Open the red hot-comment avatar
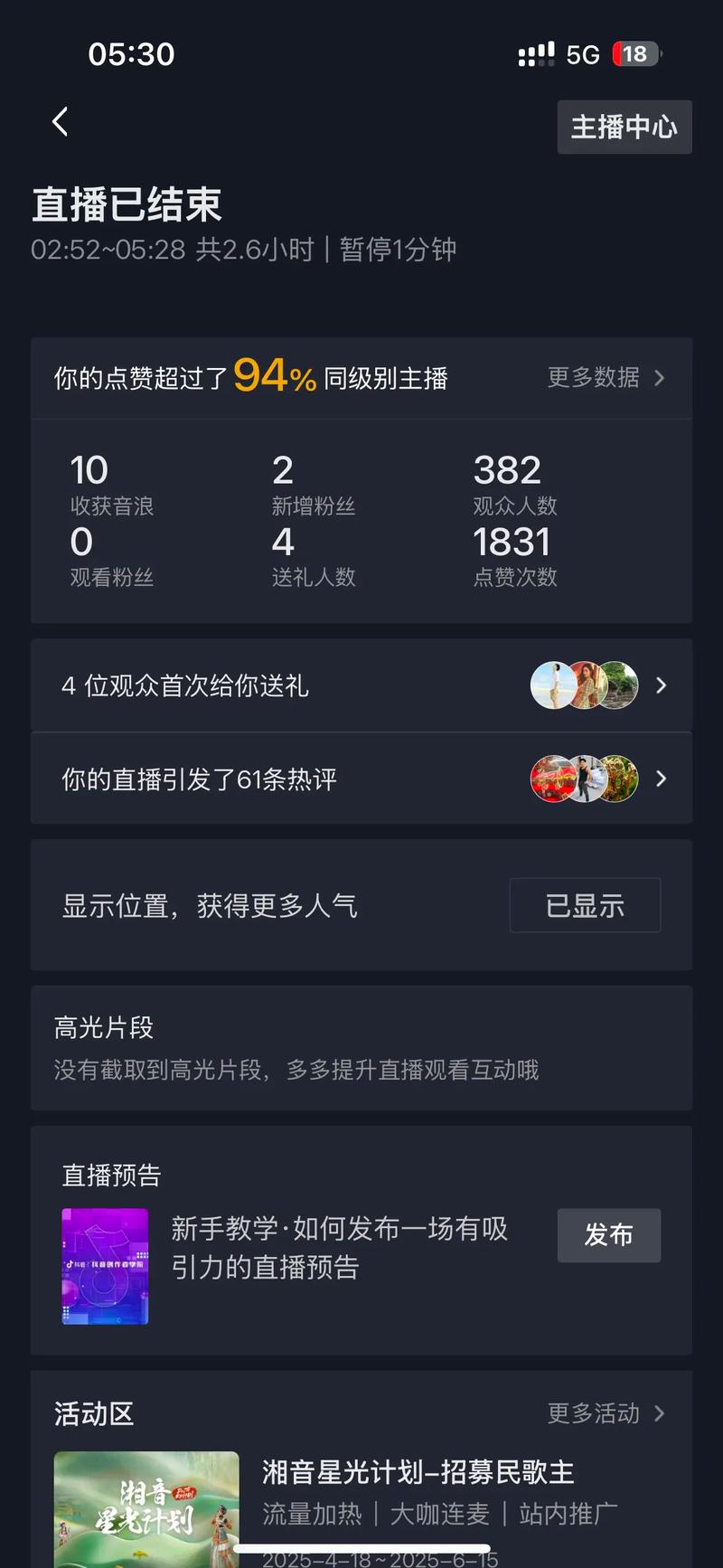 (x=553, y=778)
